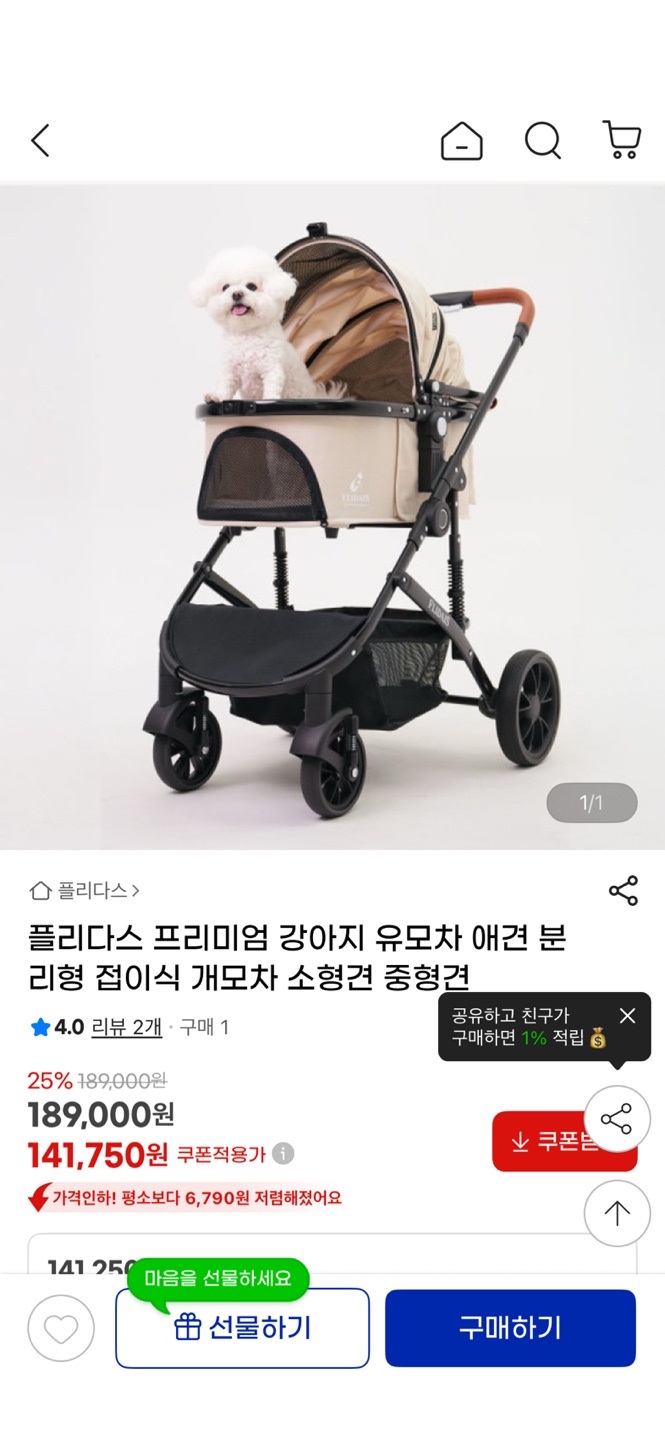The width and height of the screenshot is (665, 1440).
Task: Go back using the top-left arrow
Action: coord(40,141)
